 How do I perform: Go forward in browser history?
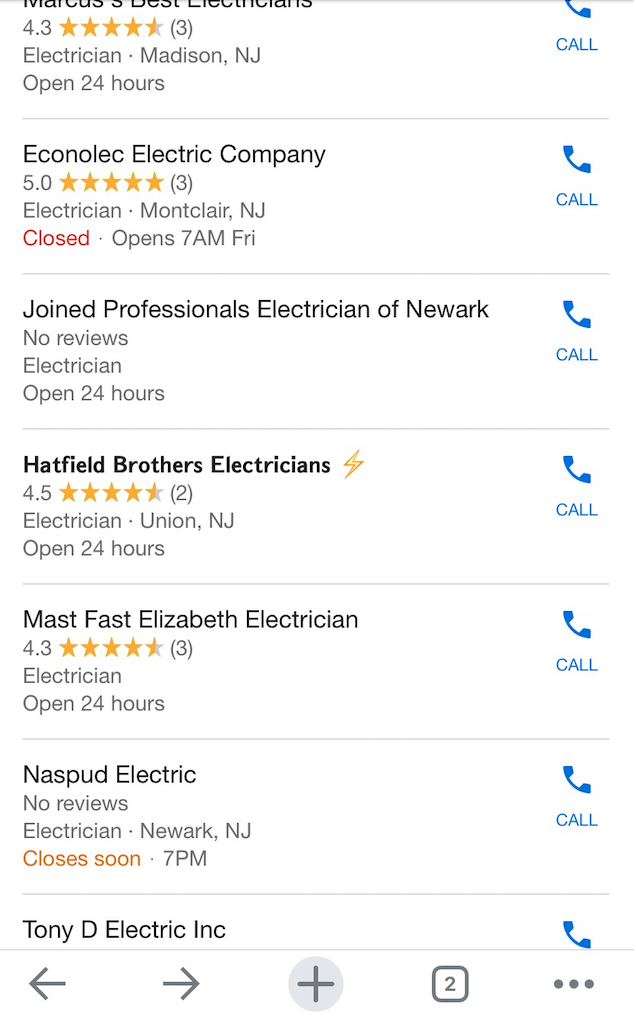click(x=181, y=984)
